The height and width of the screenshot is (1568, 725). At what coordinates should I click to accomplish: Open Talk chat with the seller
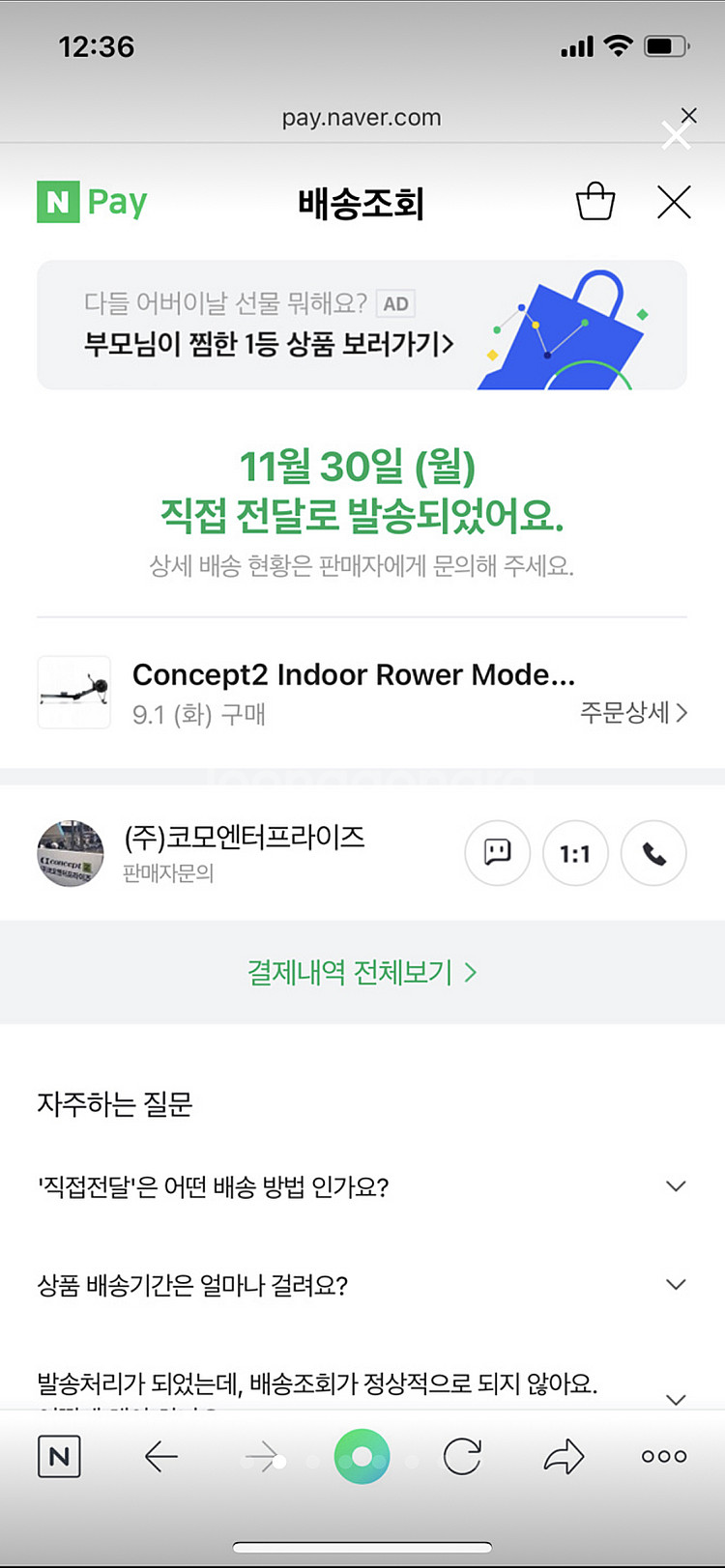click(x=497, y=853)
